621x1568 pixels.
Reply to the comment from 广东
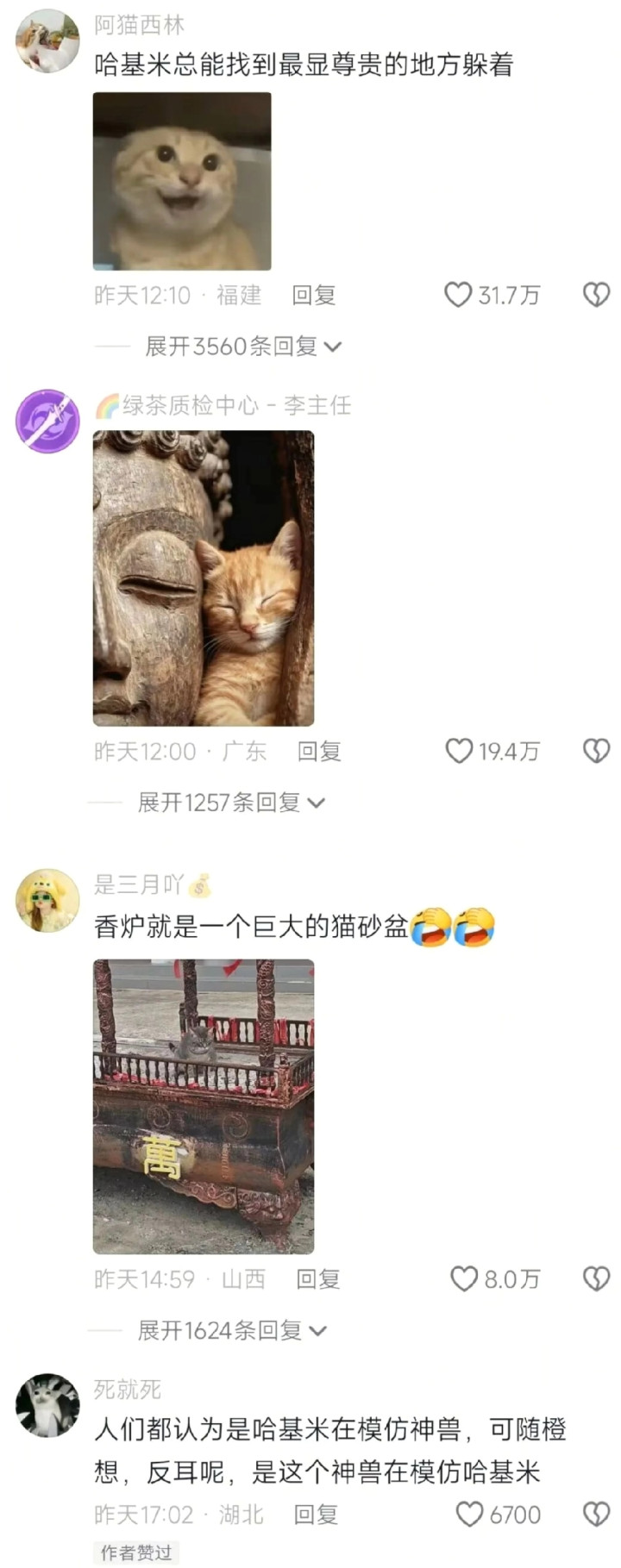[x=319, y=751]
